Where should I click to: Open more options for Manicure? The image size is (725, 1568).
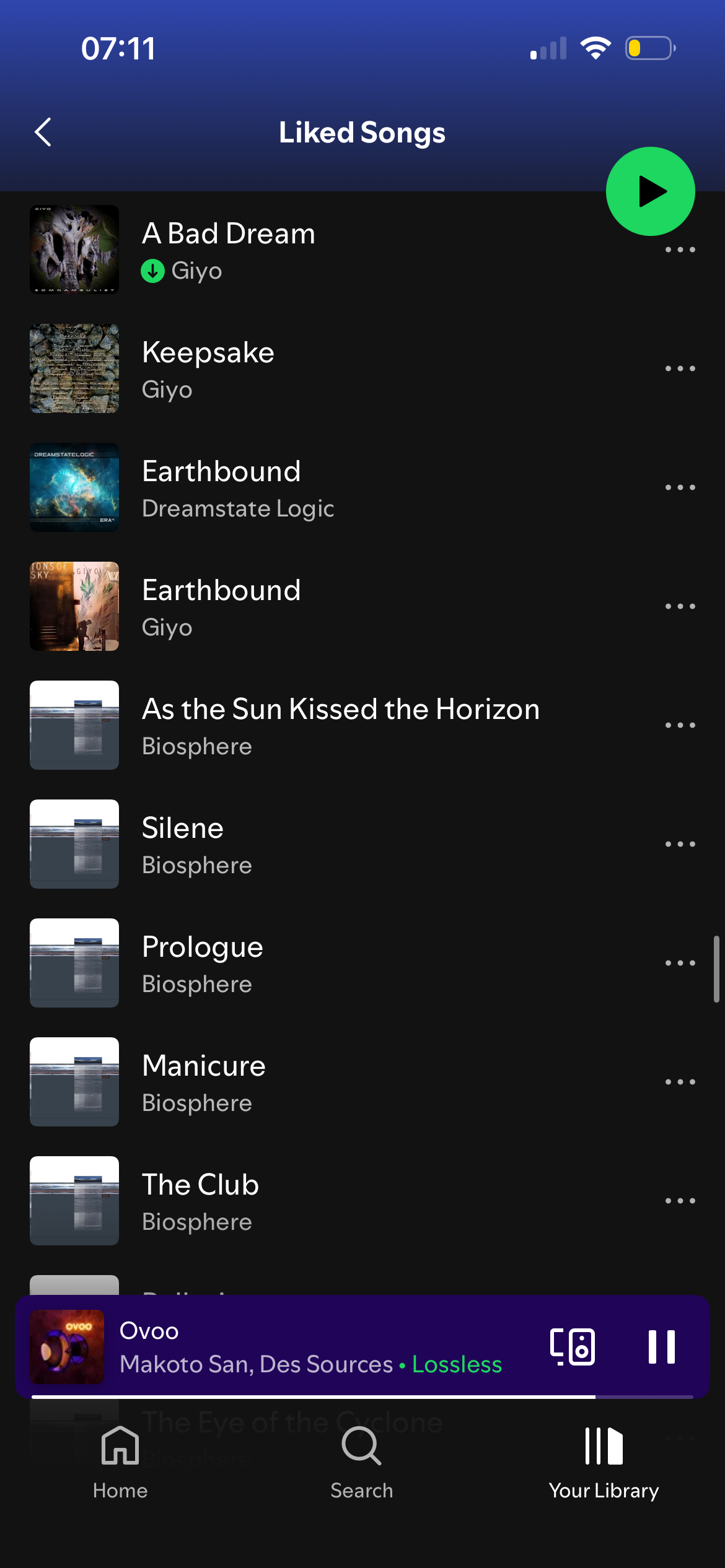coord(680,1082)
